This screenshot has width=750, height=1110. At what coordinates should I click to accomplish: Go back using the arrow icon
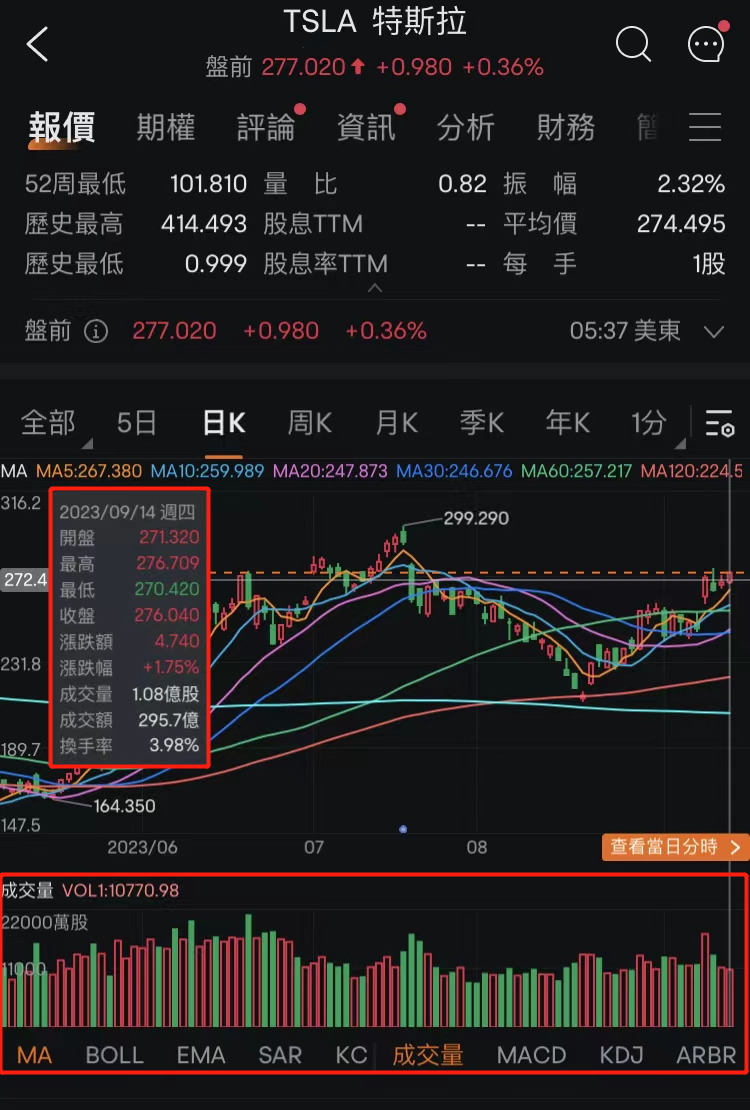38,45
